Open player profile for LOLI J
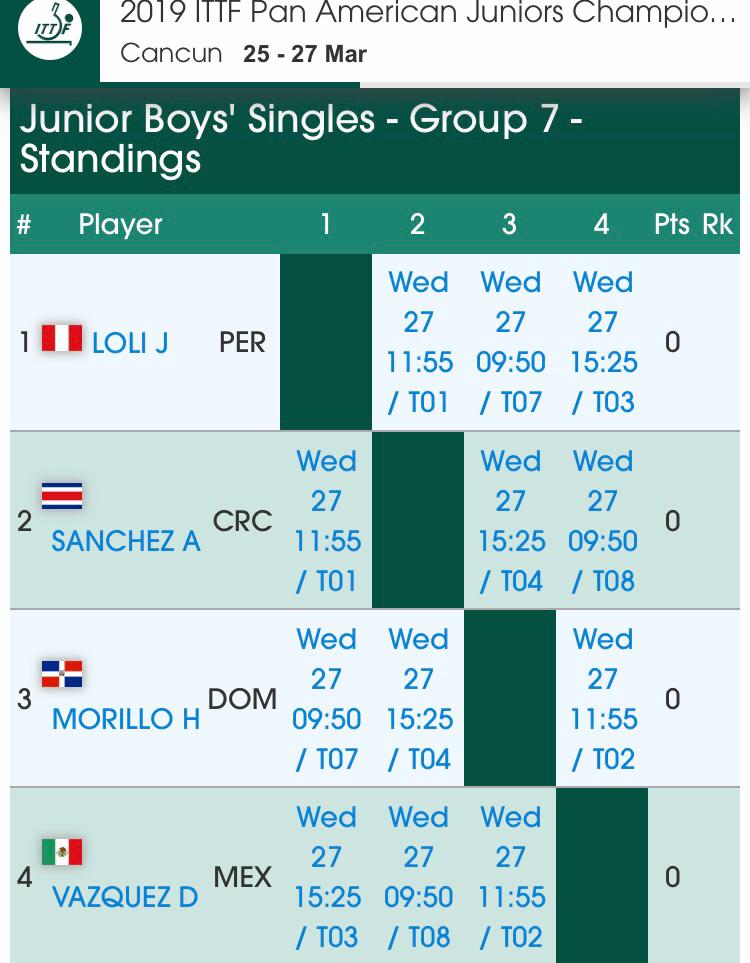Screen dimensions: 750x963 tap(130, 343)
